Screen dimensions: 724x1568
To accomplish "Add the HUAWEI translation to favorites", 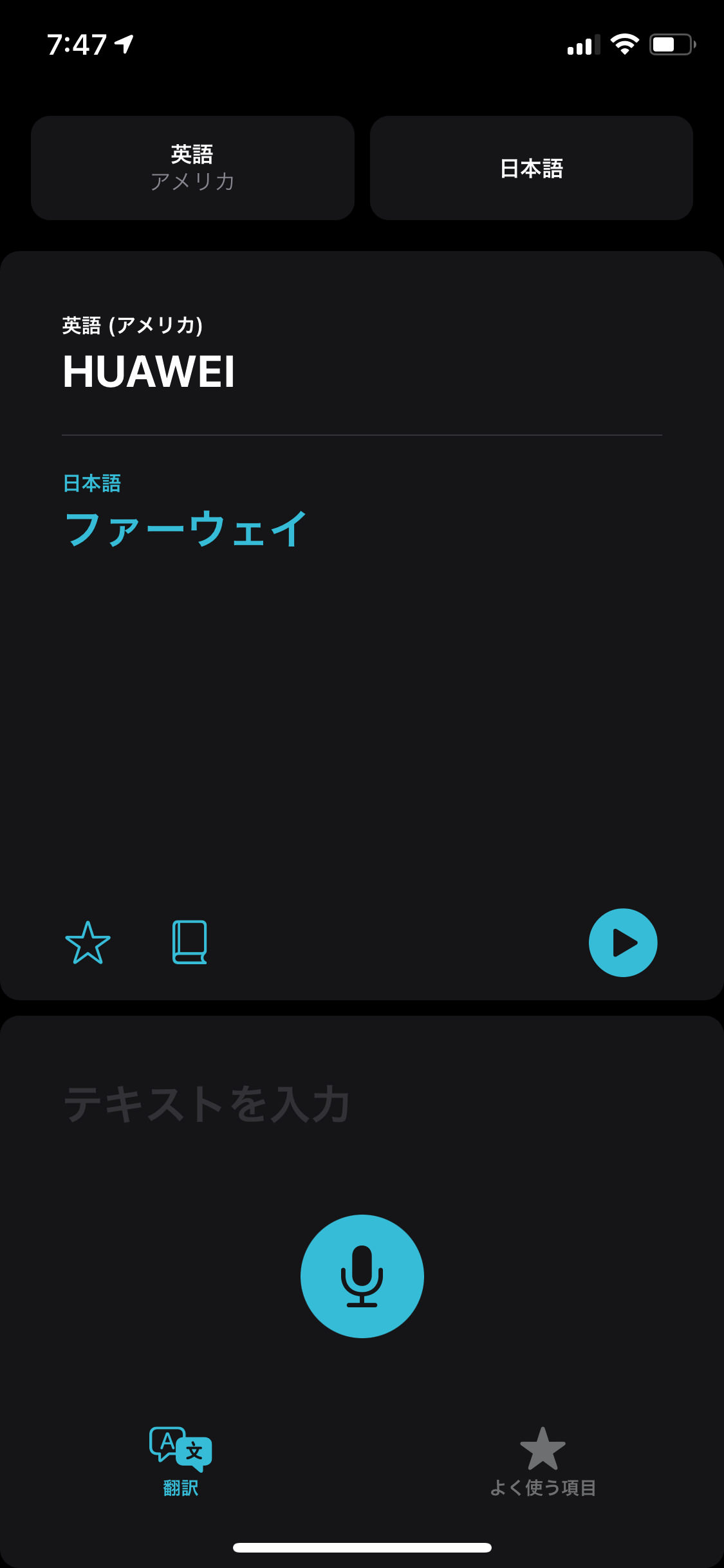I will click(x=88, y=942).
